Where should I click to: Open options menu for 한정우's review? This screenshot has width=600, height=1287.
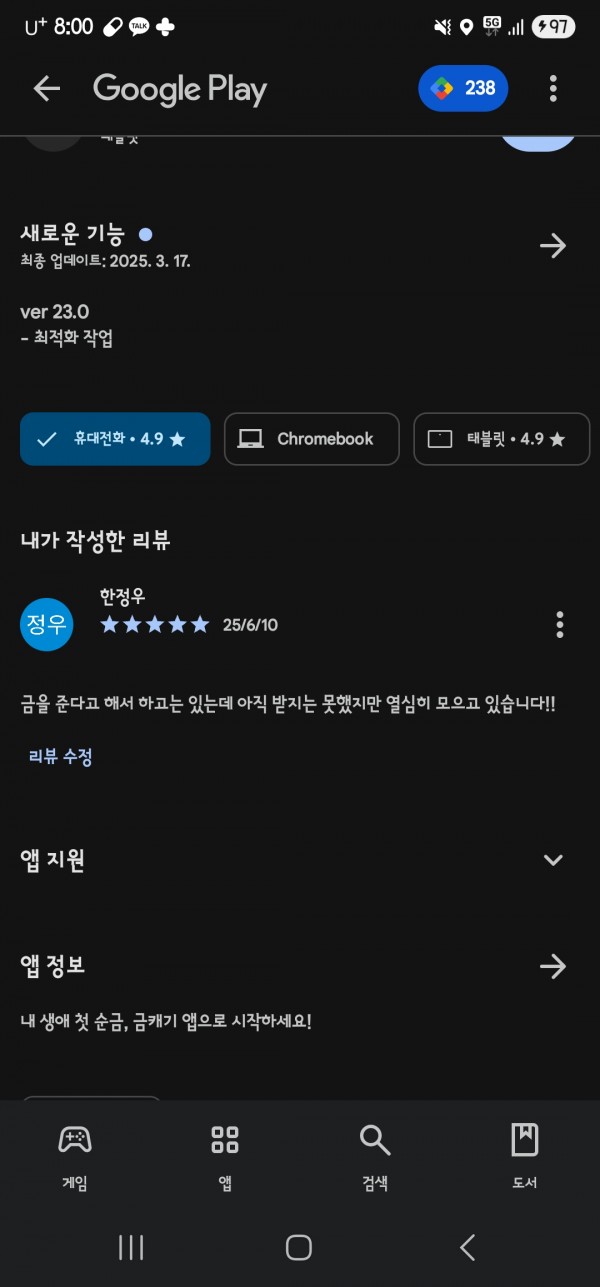point(559,625)
